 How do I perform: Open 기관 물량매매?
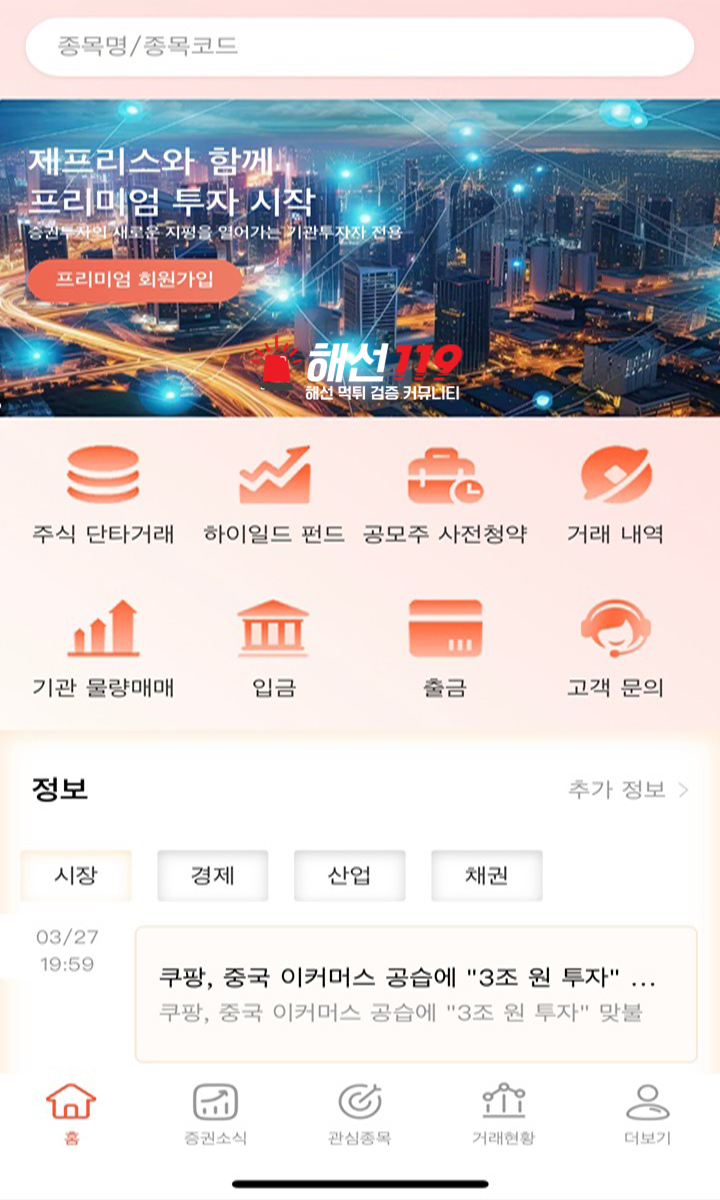point(103,648)
